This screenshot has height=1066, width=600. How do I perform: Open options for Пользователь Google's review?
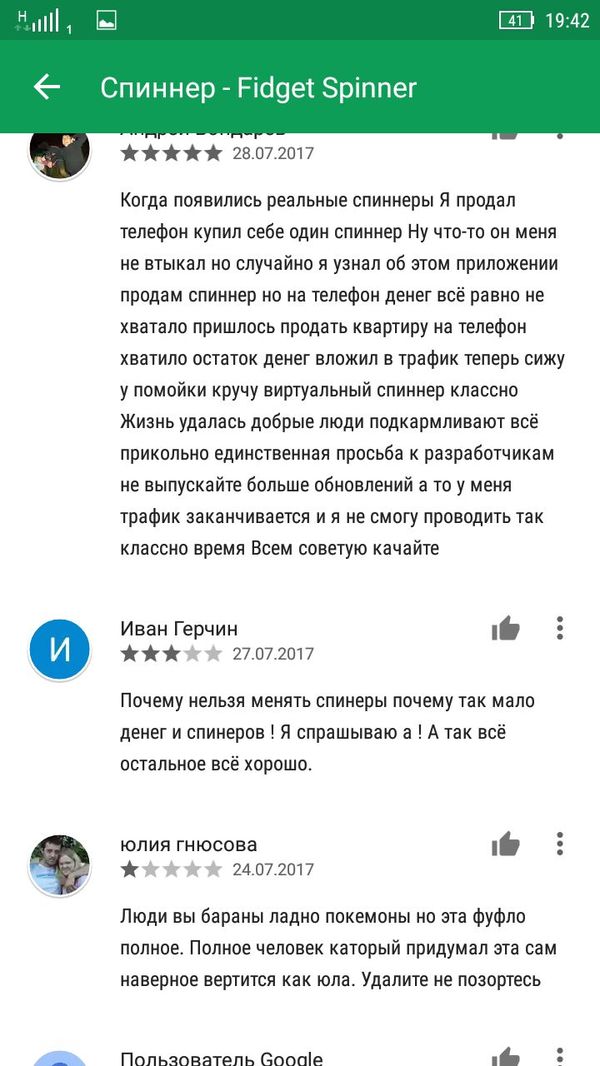coord(560,1056)
